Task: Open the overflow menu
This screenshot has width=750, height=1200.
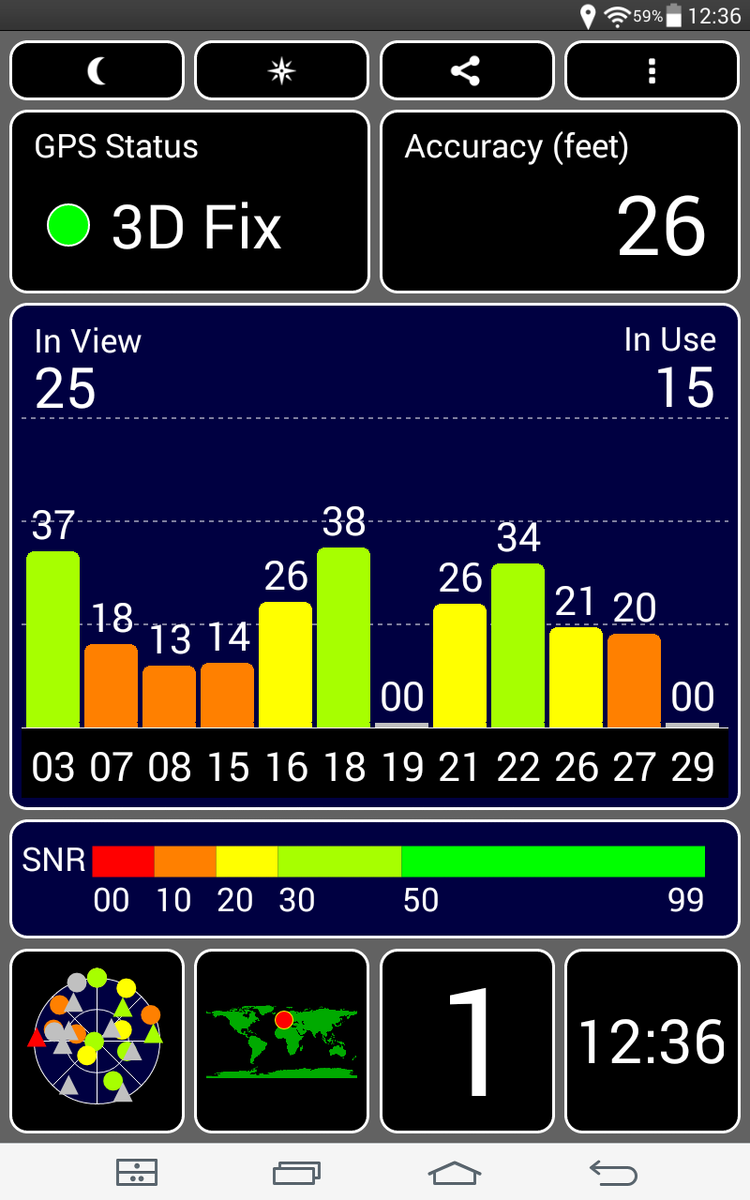Action: tap(652, 70)
